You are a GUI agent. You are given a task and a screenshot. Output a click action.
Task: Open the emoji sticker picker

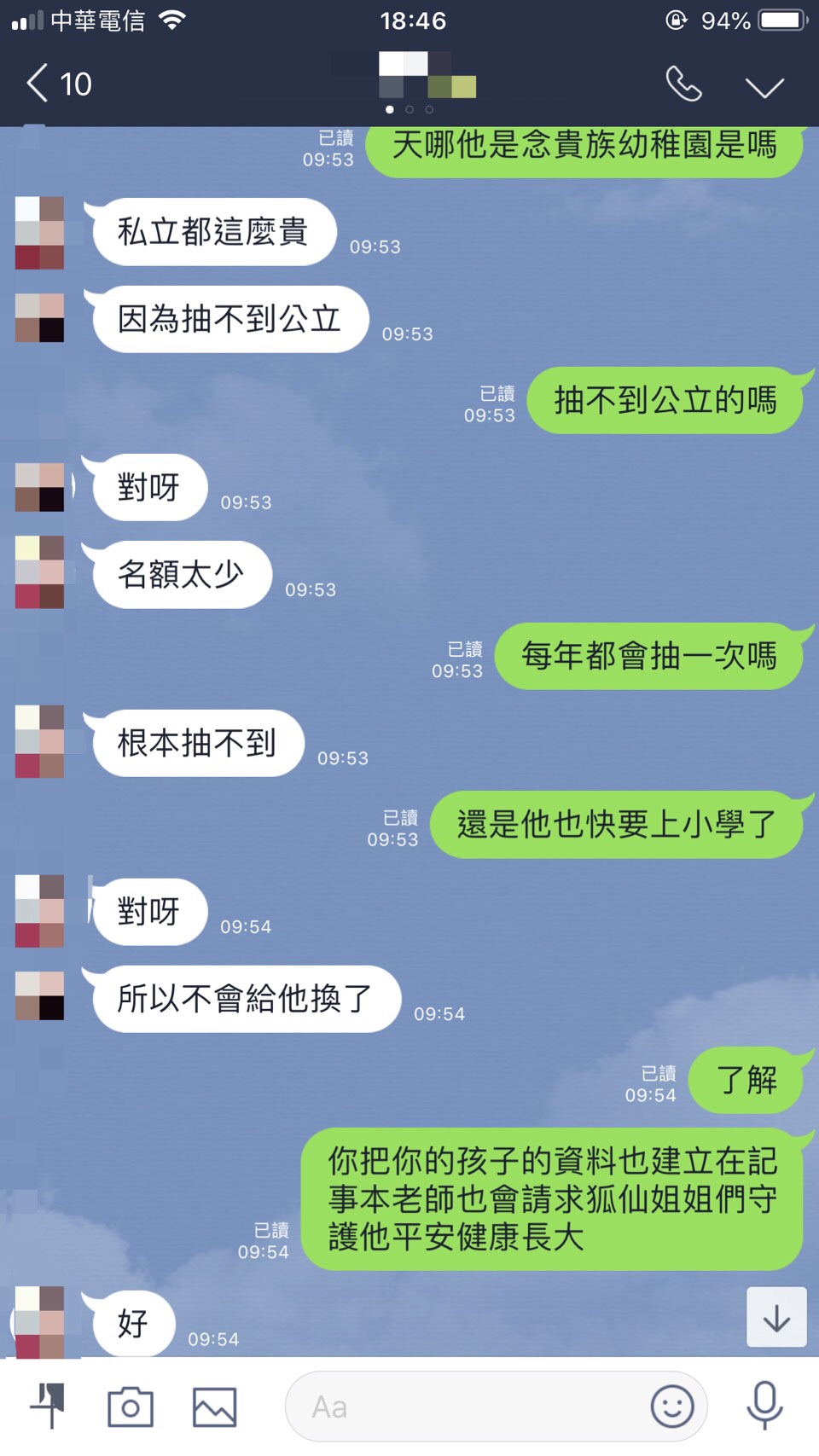click(x=672, y=1407)
